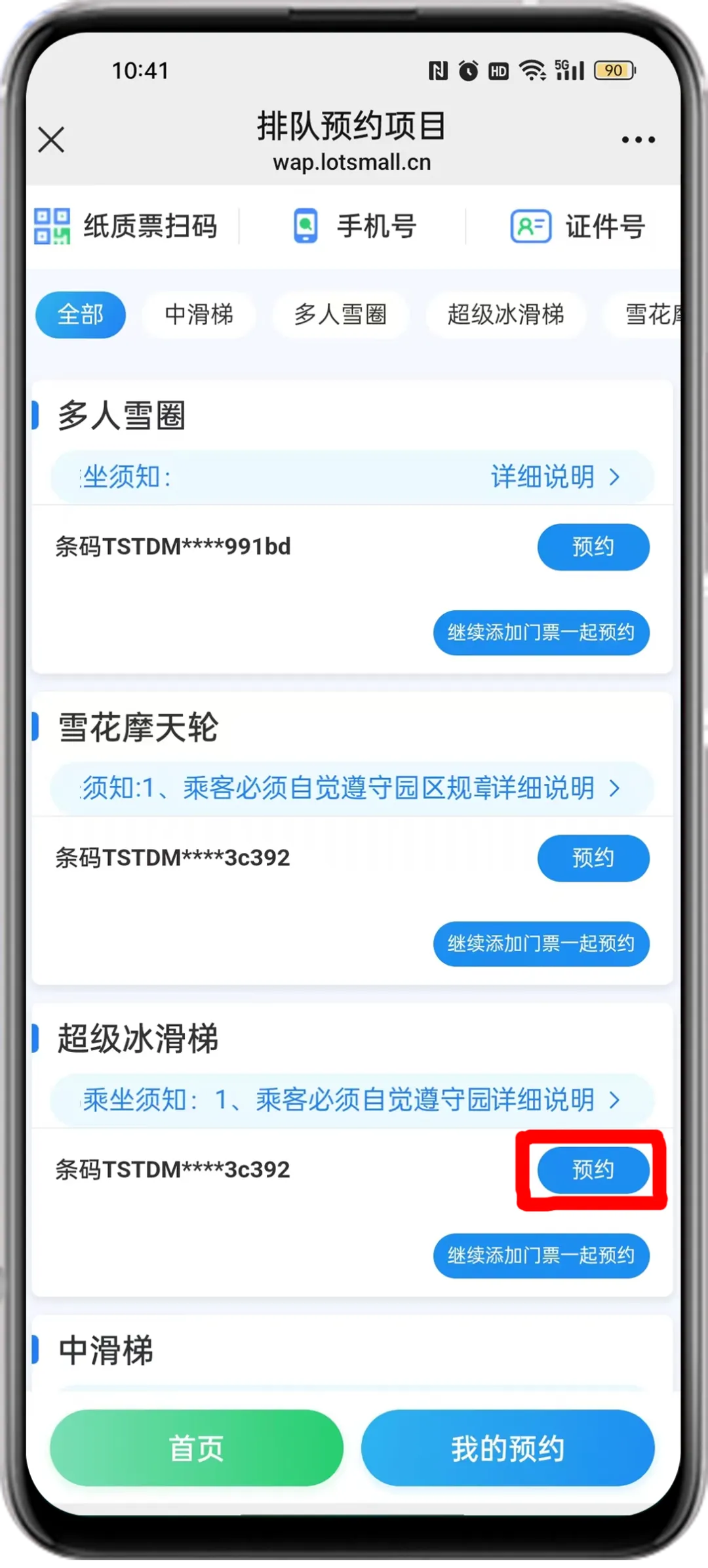This screenshot has width=708, height=1568.
Task: Reserve 超级冰滑梯 with 预约 button
Action: pyautogui.click(x=593, y=1169)
